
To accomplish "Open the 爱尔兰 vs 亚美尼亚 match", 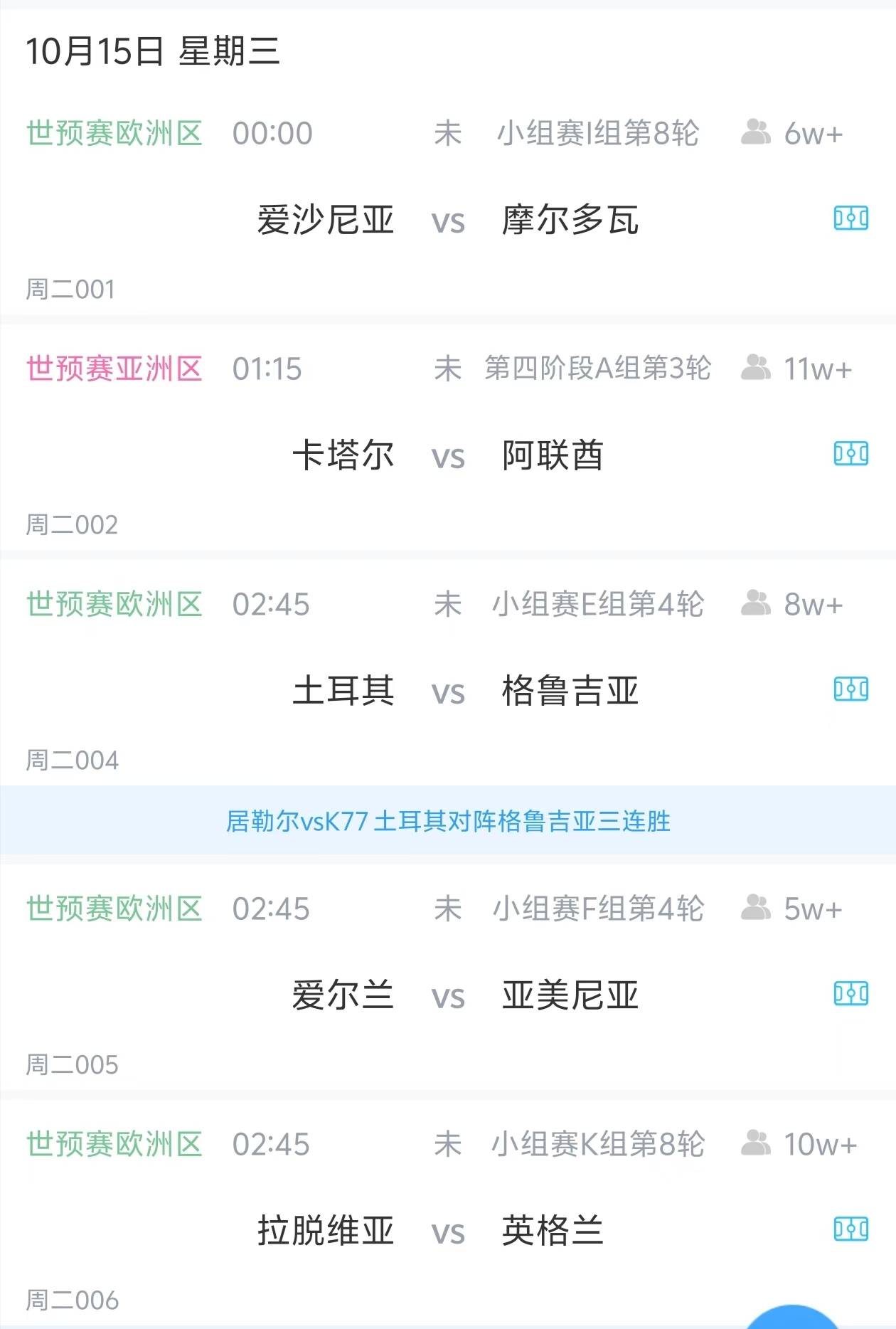I will coord(448,995).
